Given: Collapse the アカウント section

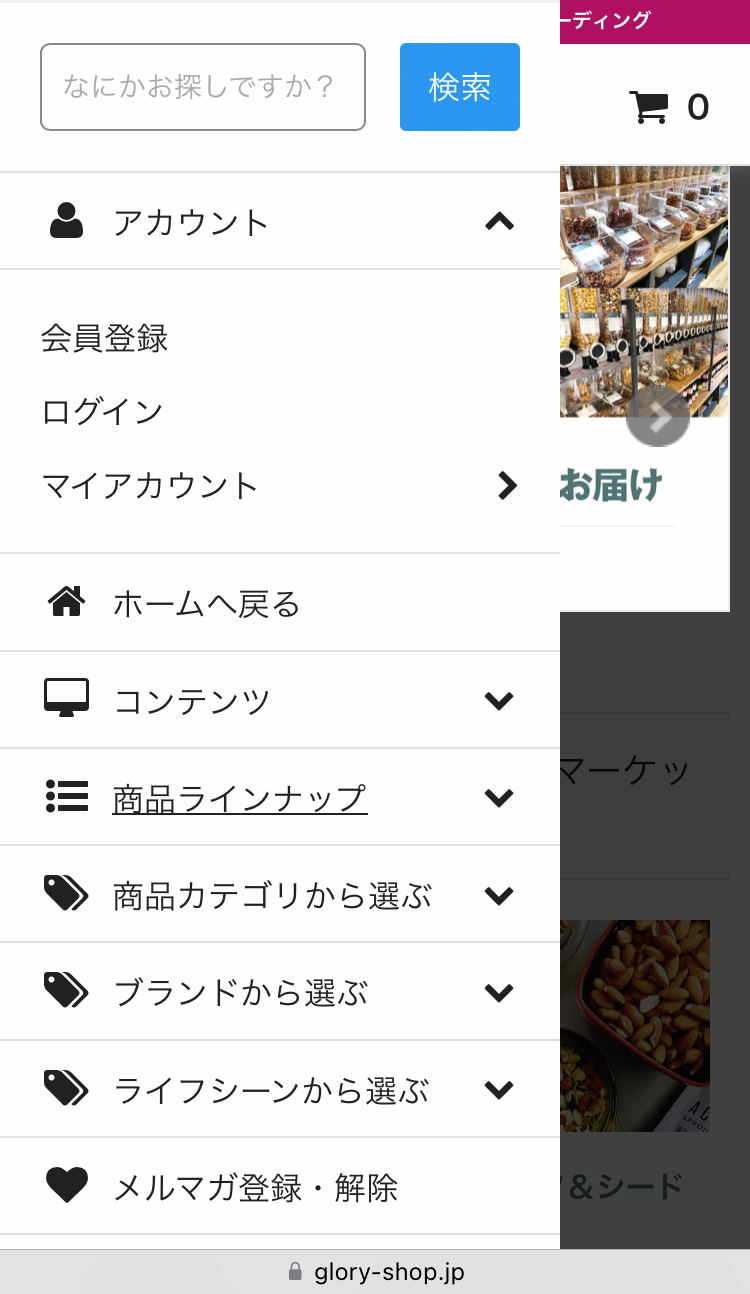Looking at the screenshot, I should pos(499,221).
